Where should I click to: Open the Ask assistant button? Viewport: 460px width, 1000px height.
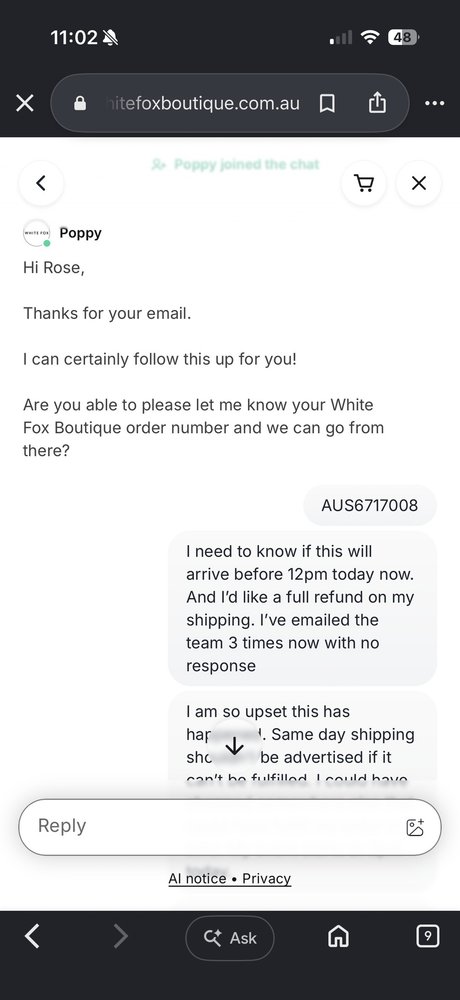point(230,938)
